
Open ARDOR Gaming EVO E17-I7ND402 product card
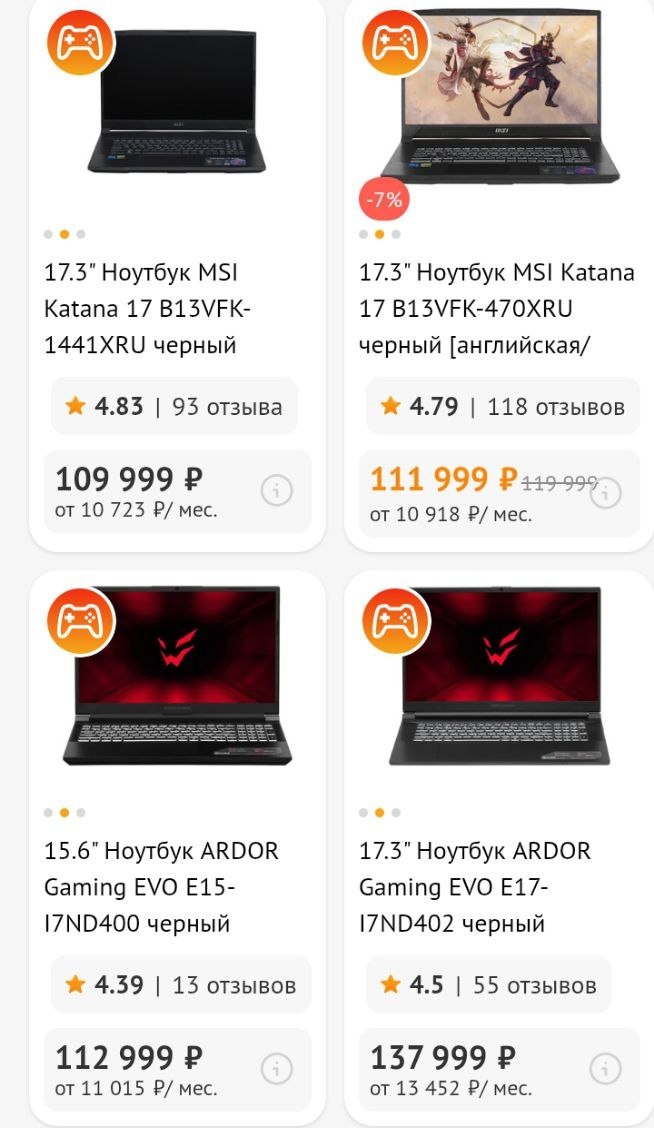pos(475,887)
